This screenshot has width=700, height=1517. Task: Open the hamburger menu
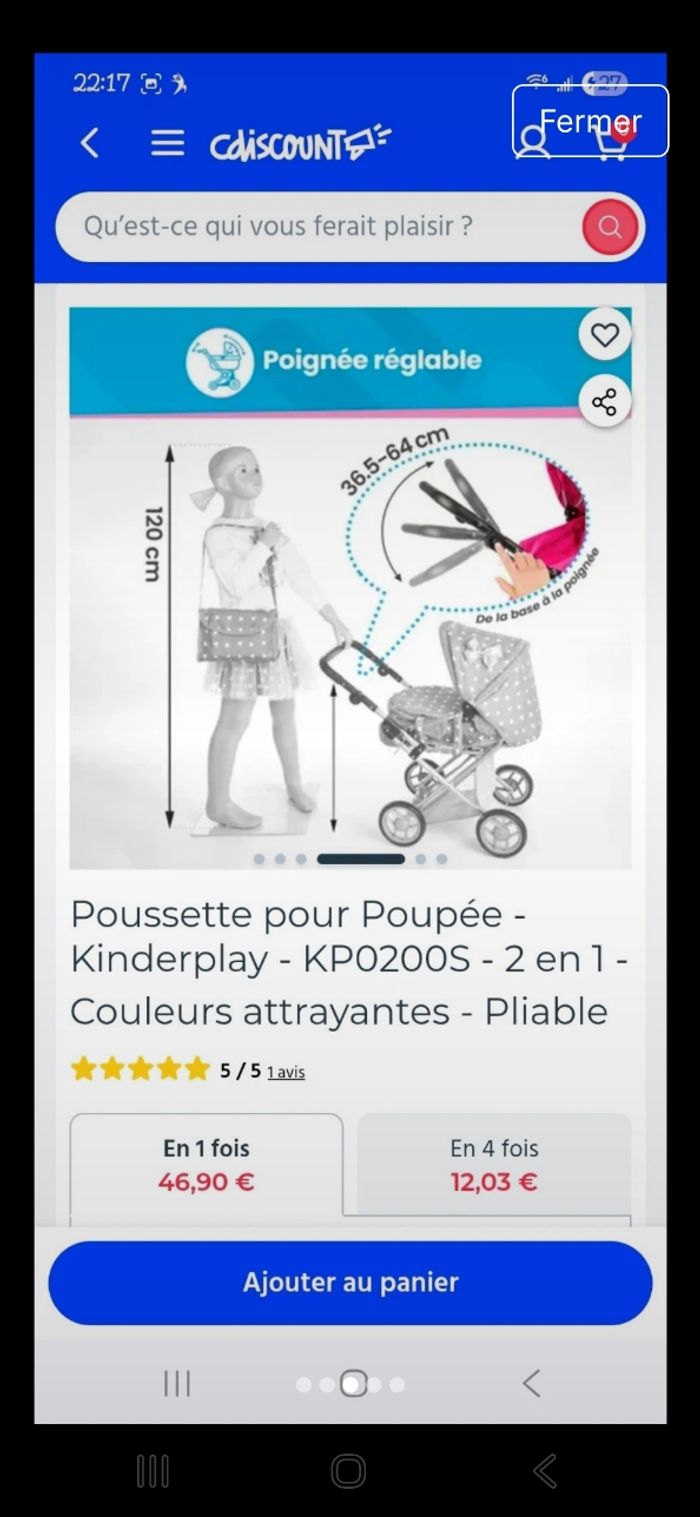[167, 143]
